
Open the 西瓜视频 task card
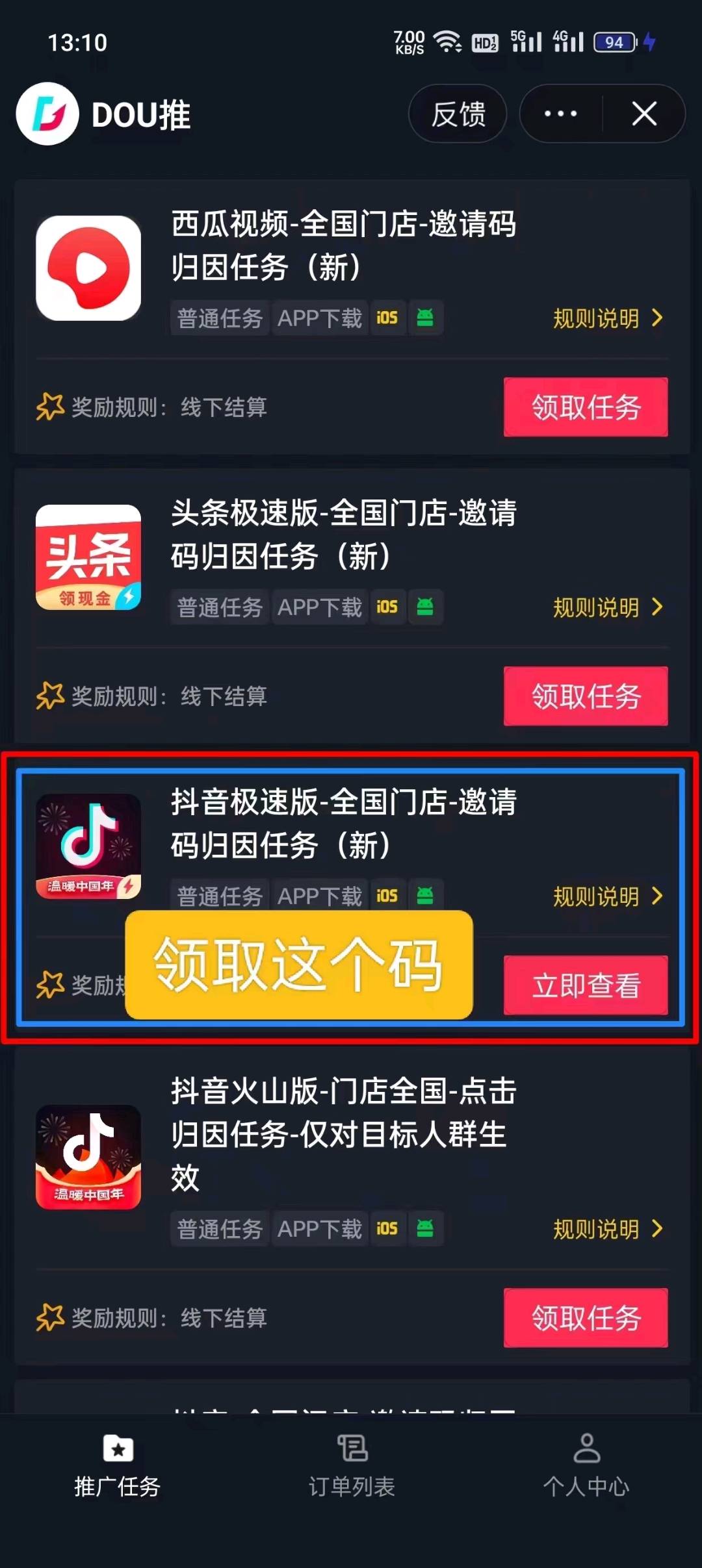pyautogui.click(x=343, y=246)
